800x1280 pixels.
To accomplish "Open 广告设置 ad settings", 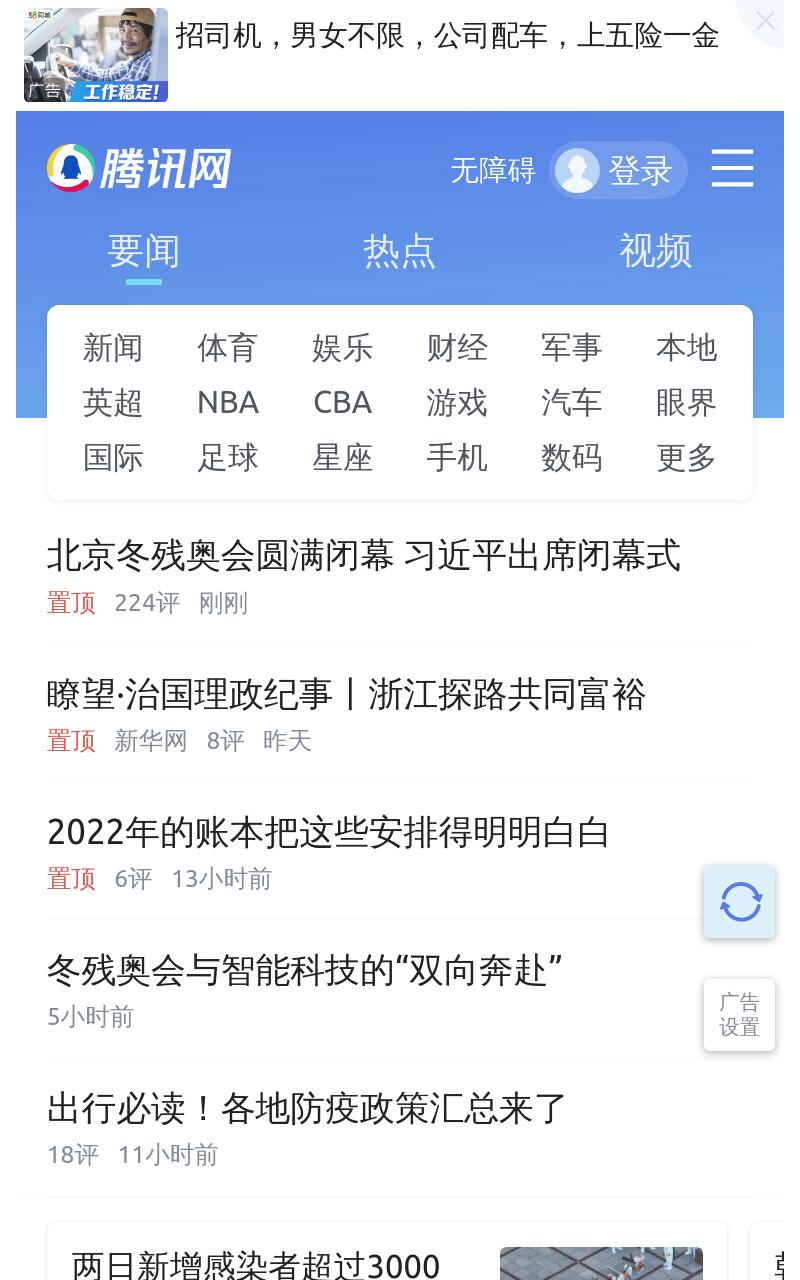I will (x=740, y=1015).
